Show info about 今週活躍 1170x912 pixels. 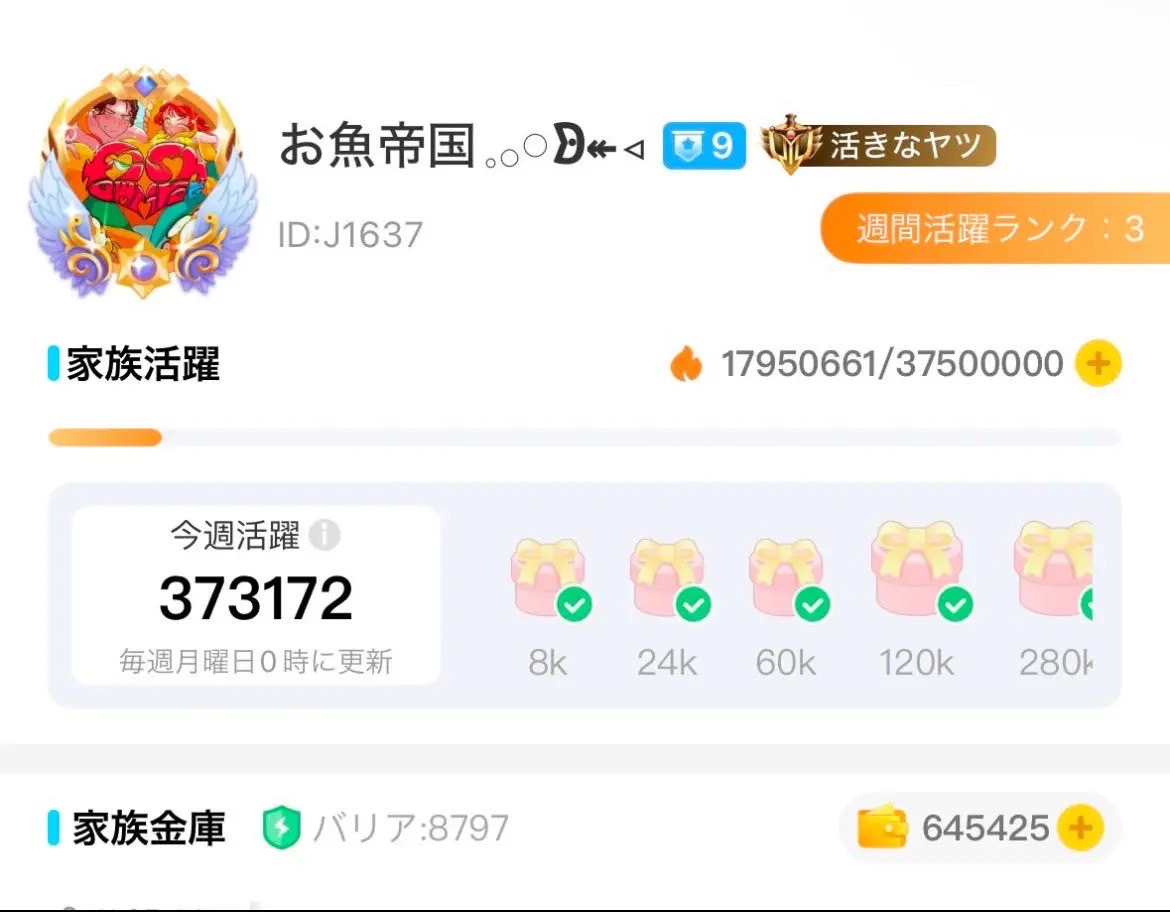[324, 536]
